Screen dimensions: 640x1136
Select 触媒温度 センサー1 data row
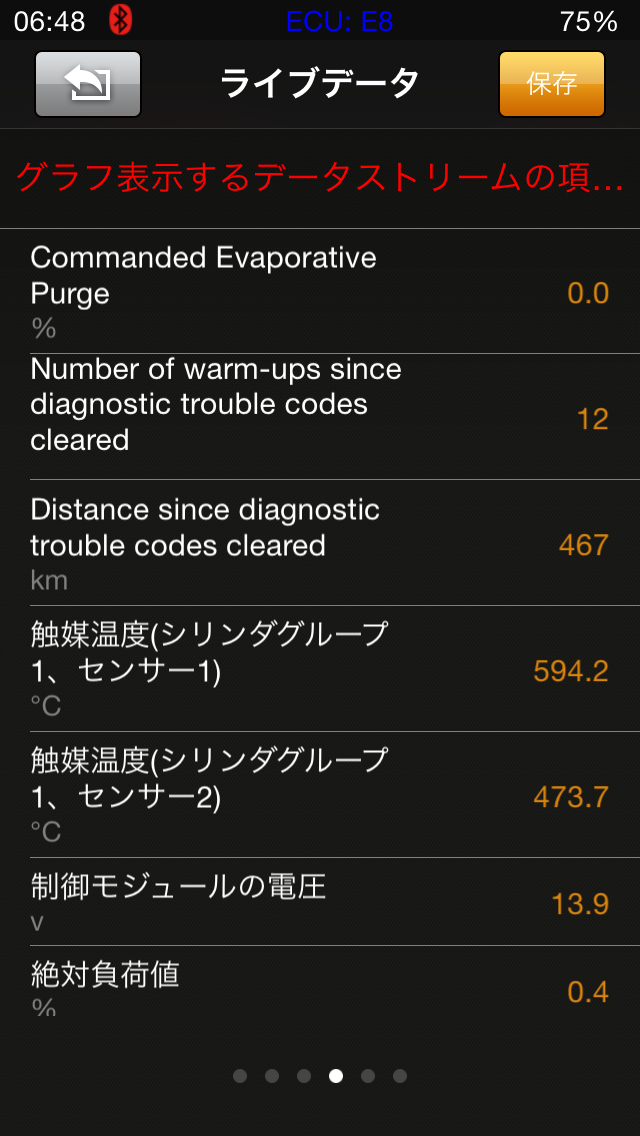pos(320,668)
